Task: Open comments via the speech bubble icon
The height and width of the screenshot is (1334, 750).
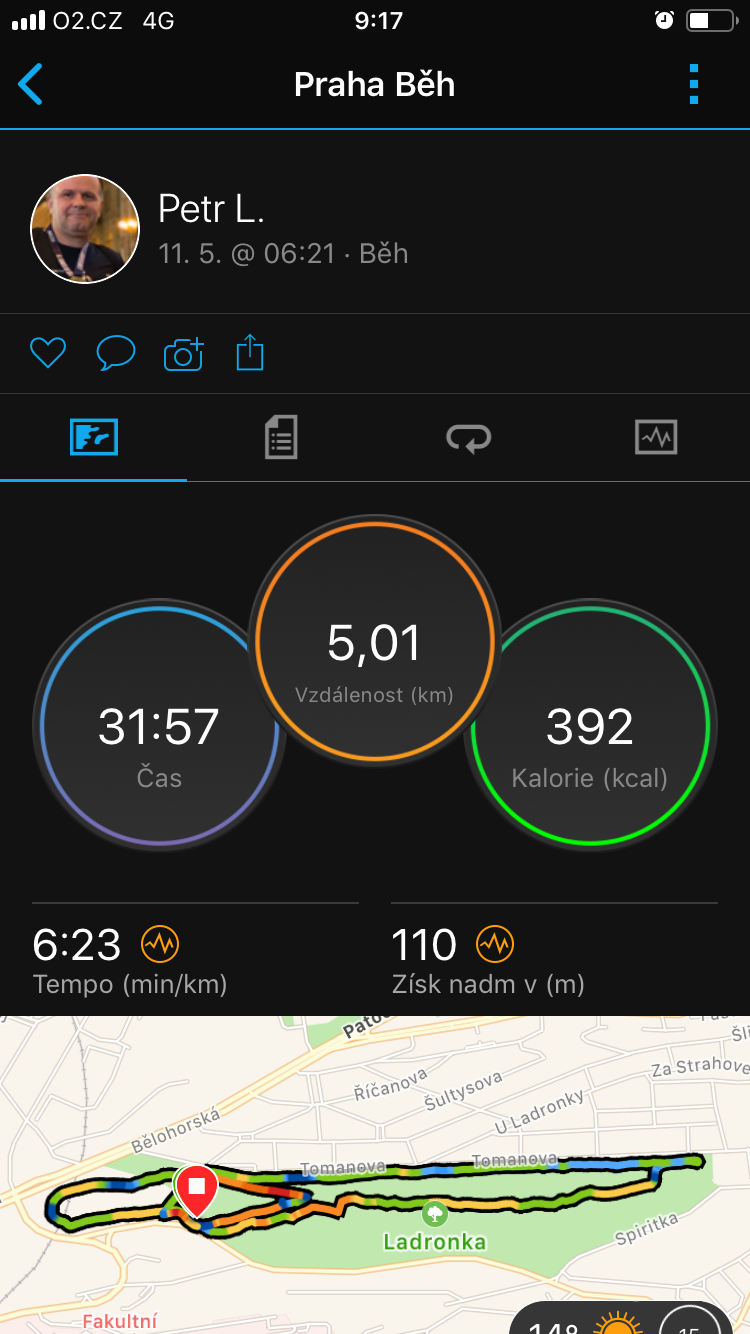Action: coord(115,353)
